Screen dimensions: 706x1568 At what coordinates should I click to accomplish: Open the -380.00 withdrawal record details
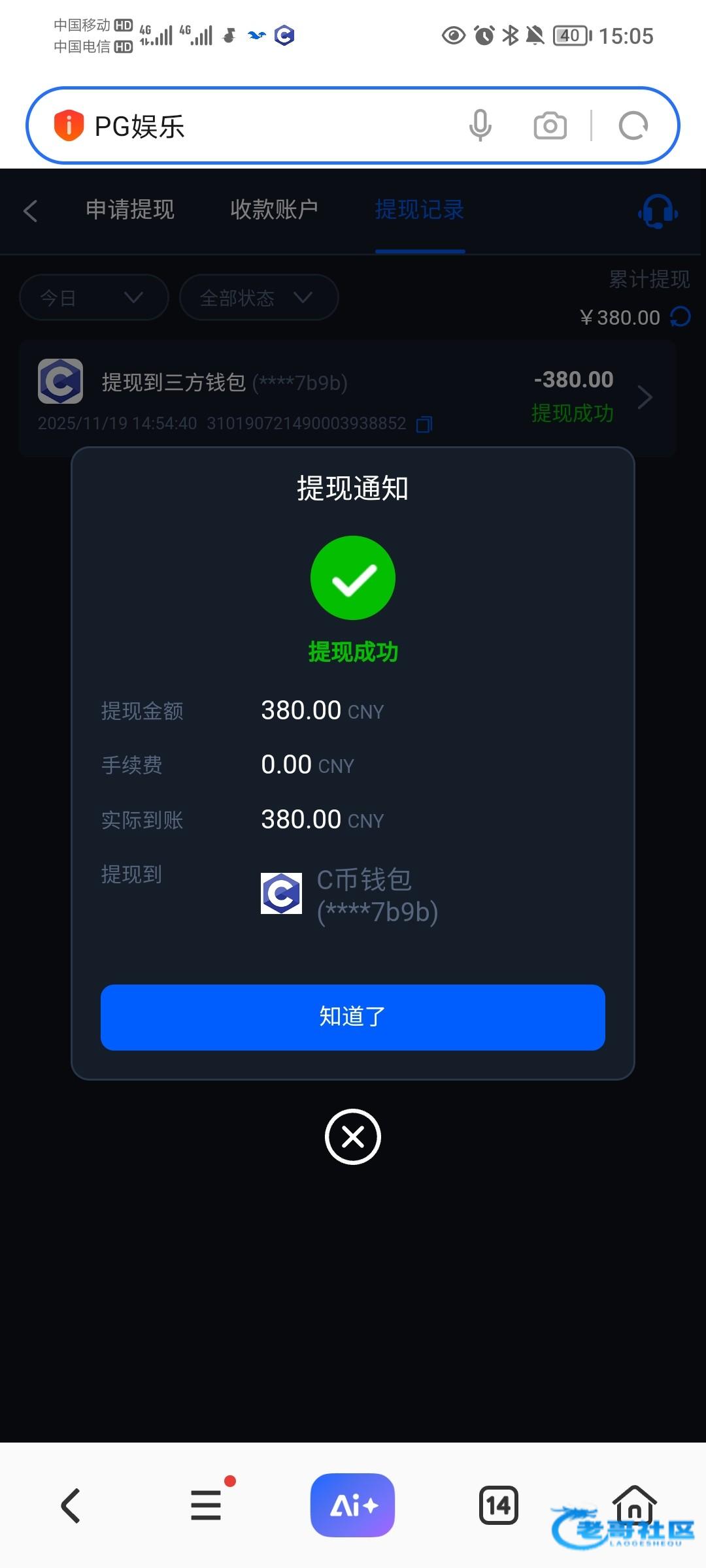click(645, 397)
